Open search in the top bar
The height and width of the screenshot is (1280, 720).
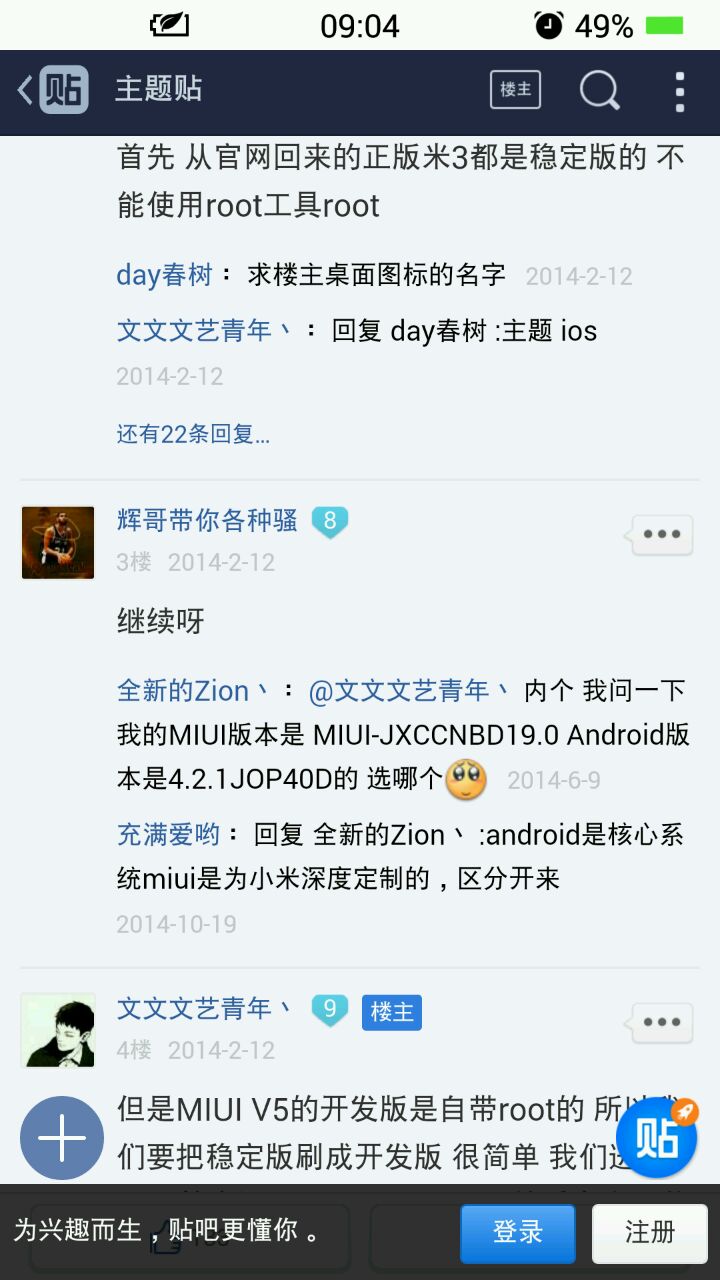click(x=598, y=91)
